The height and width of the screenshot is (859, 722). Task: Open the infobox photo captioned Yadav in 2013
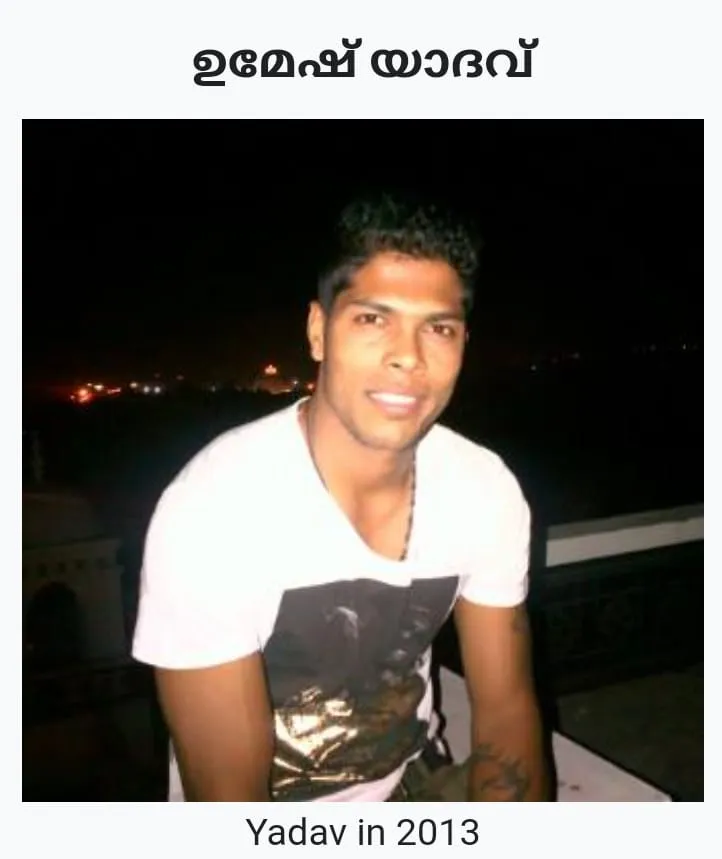tap(362, 460)
